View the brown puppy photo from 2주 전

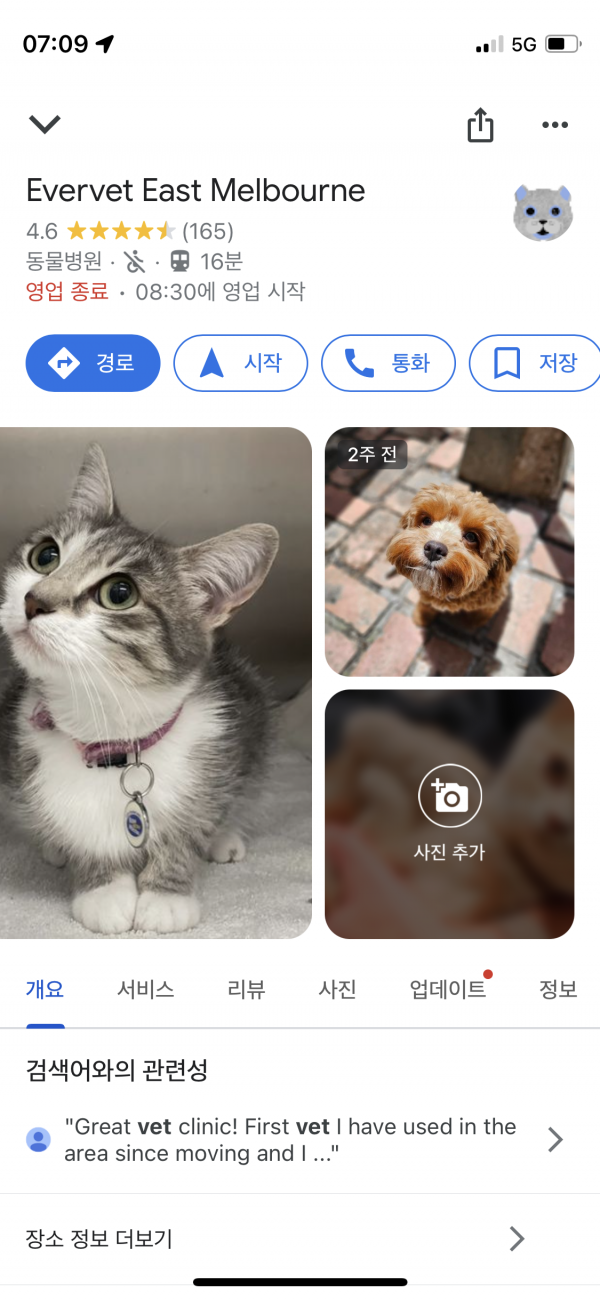click(x=449, y=552)
